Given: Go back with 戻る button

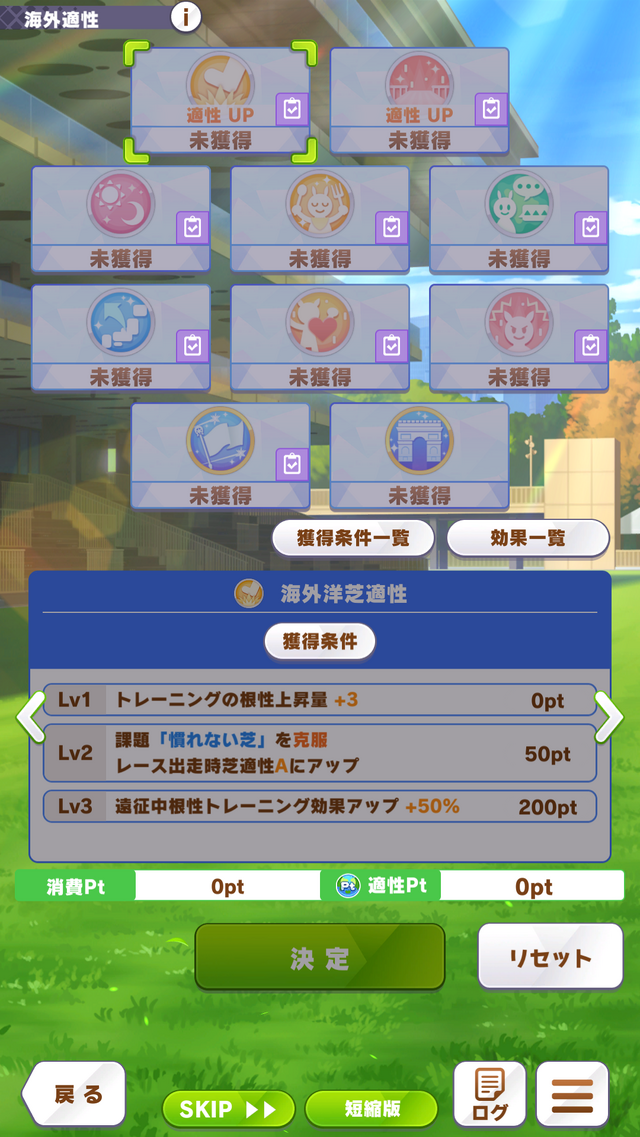Looking at the screenshot, I should point(75,1095).
